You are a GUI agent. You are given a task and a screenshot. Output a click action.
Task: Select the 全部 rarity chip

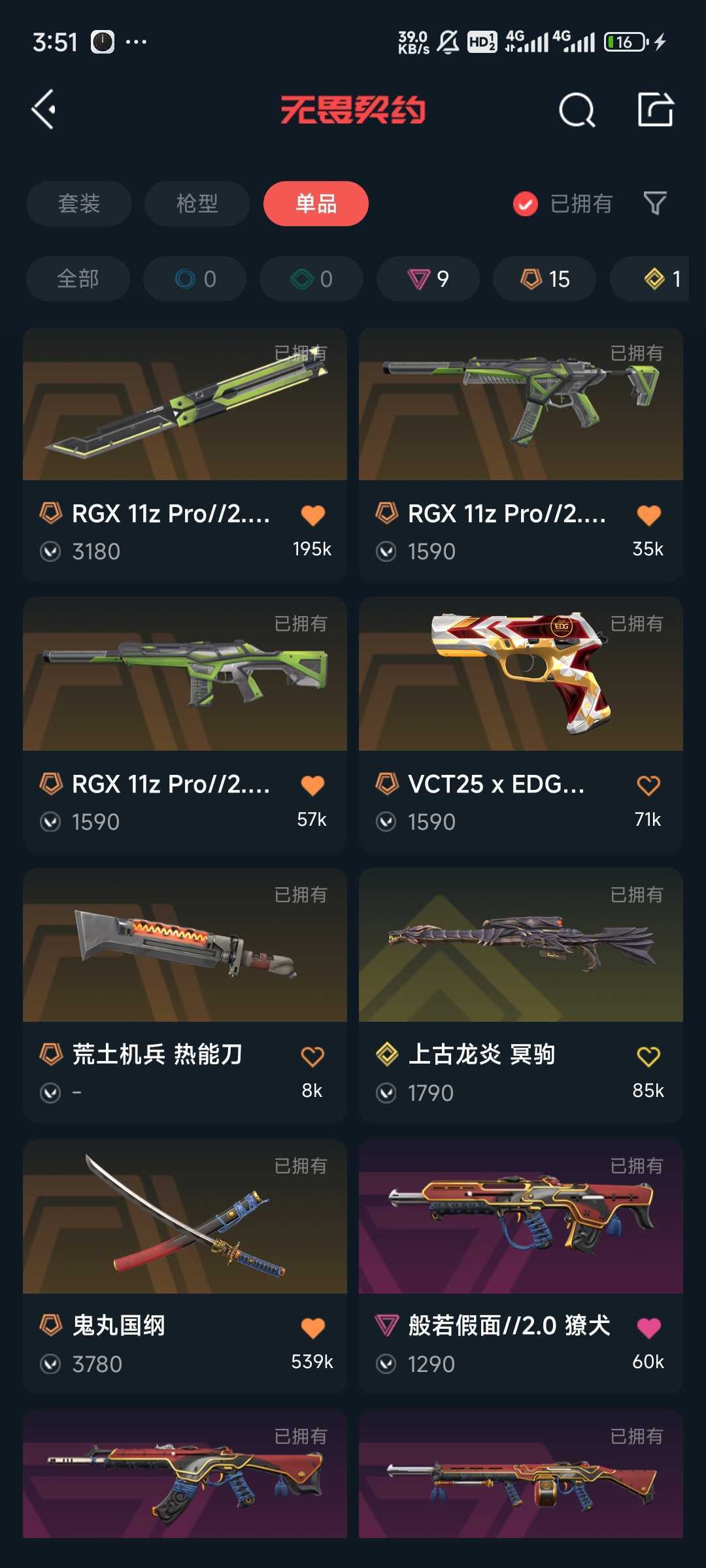point(78,279)
